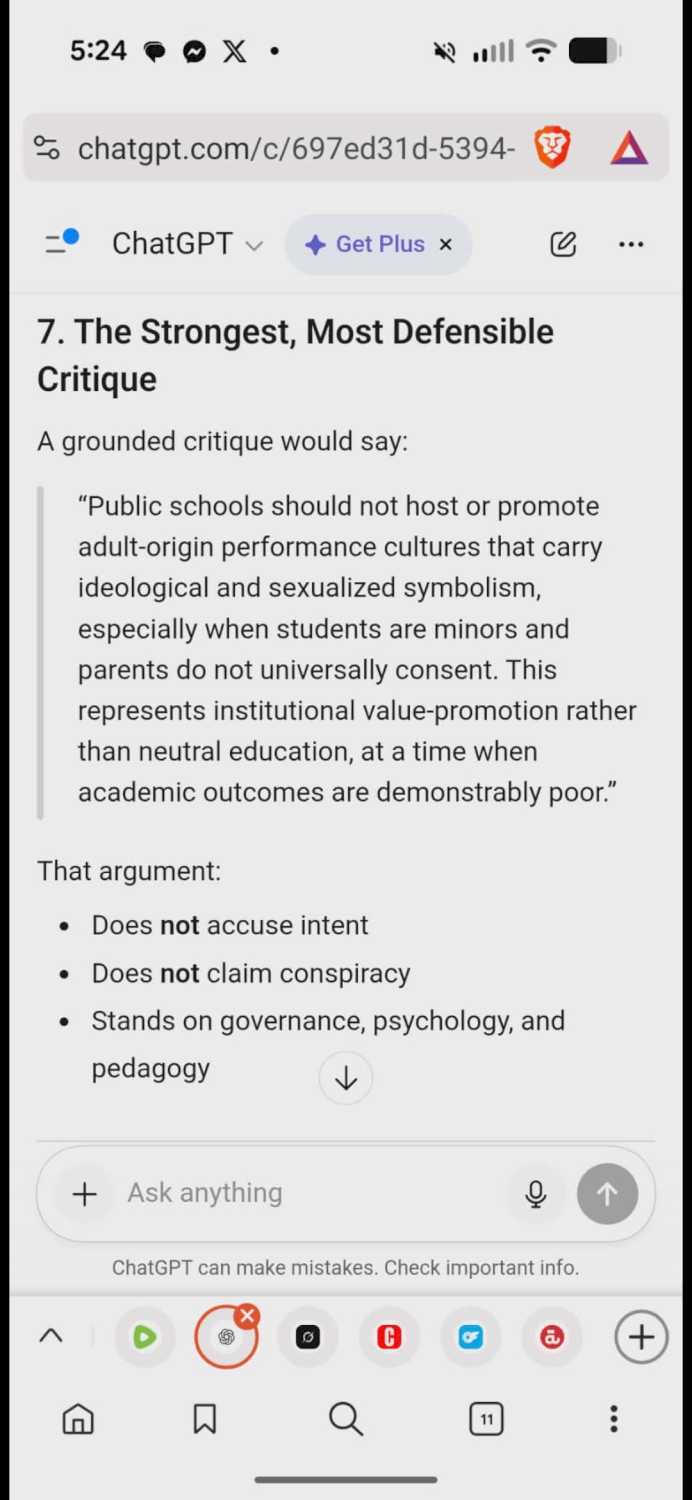Start a new chat with the compose icon
Screen dimensions: 692x1500
[563, 244]
